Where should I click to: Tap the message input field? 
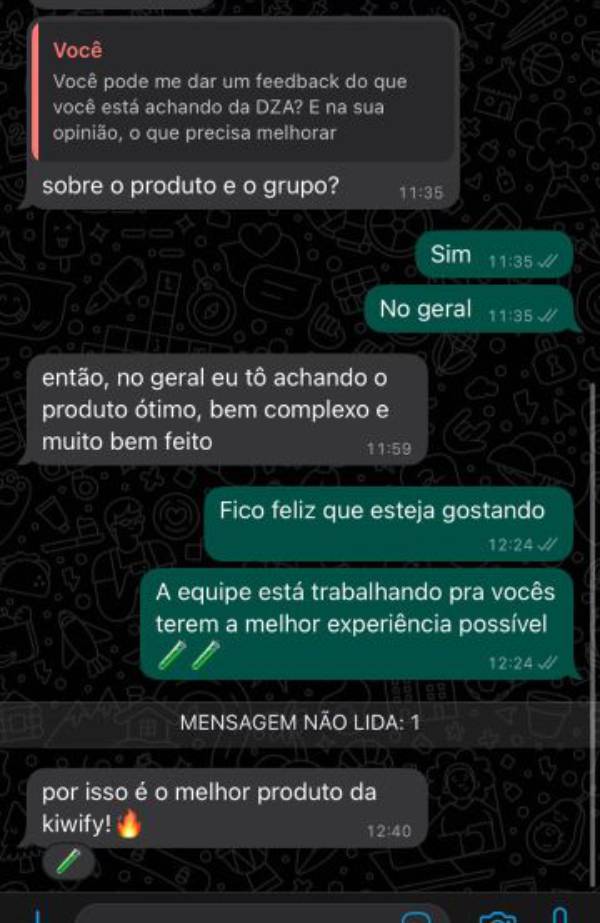coord(240,916)
